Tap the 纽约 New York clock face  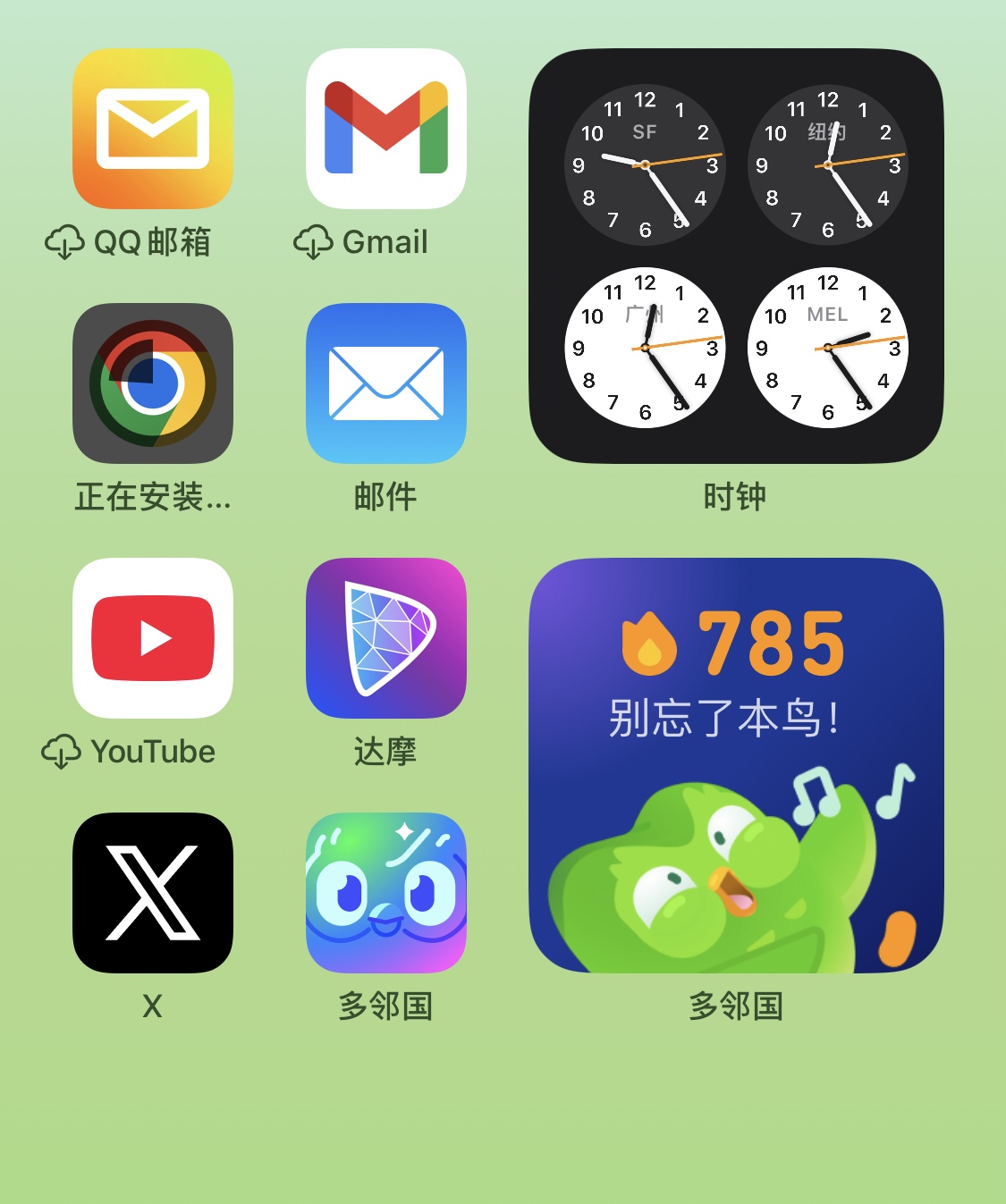(x=829, y=165)
